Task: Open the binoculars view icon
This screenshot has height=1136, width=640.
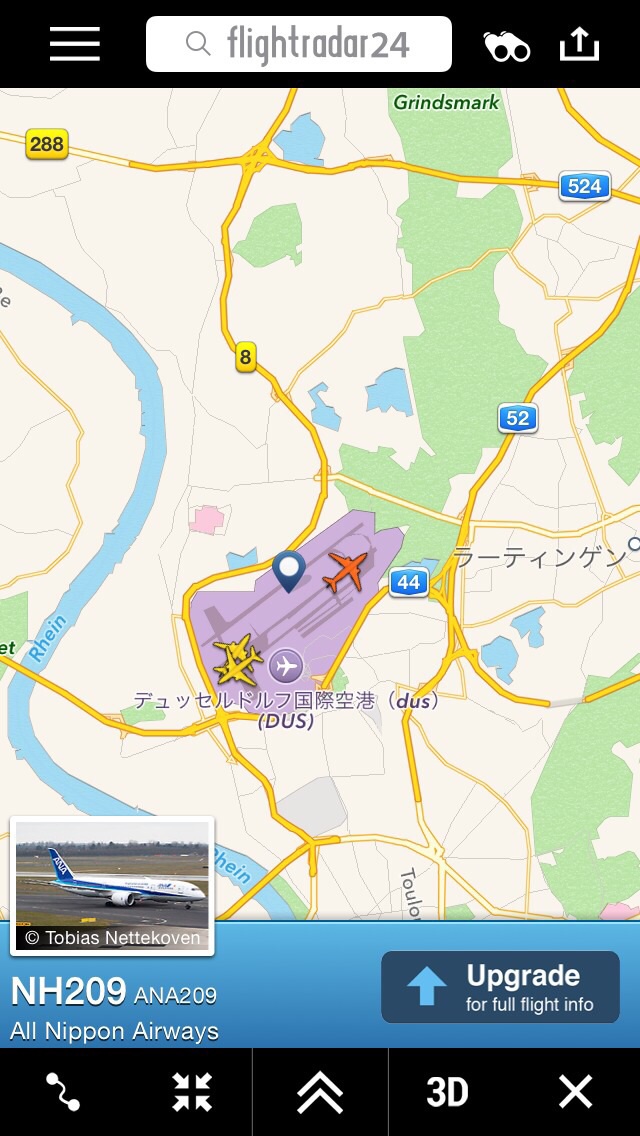Action: (507, 45)
